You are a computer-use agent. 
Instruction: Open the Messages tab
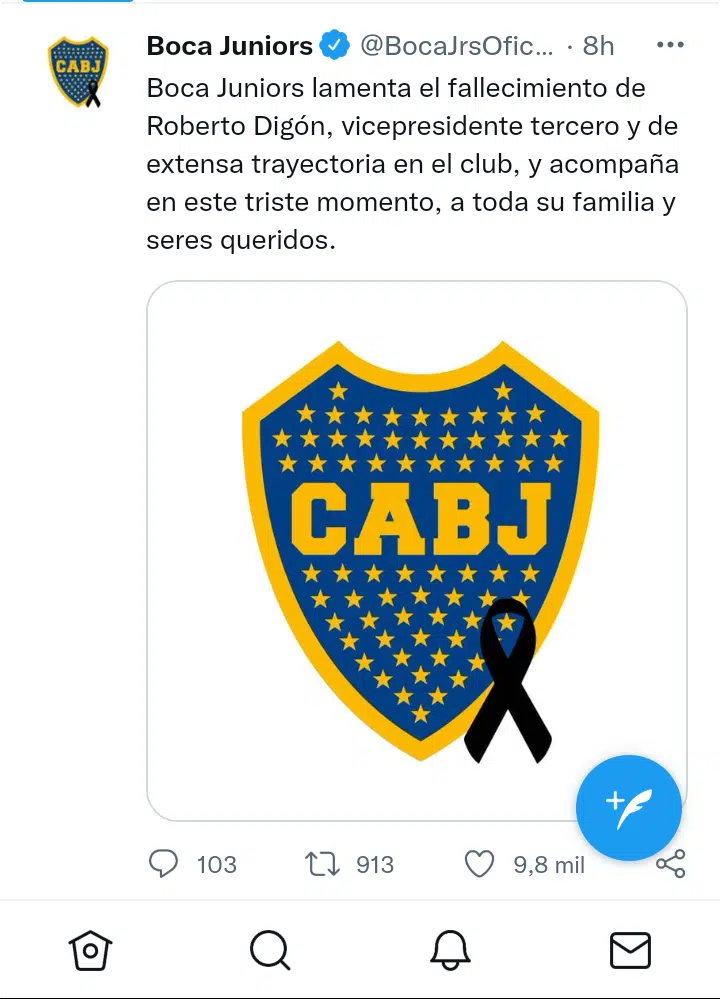[x=630, y=950]
